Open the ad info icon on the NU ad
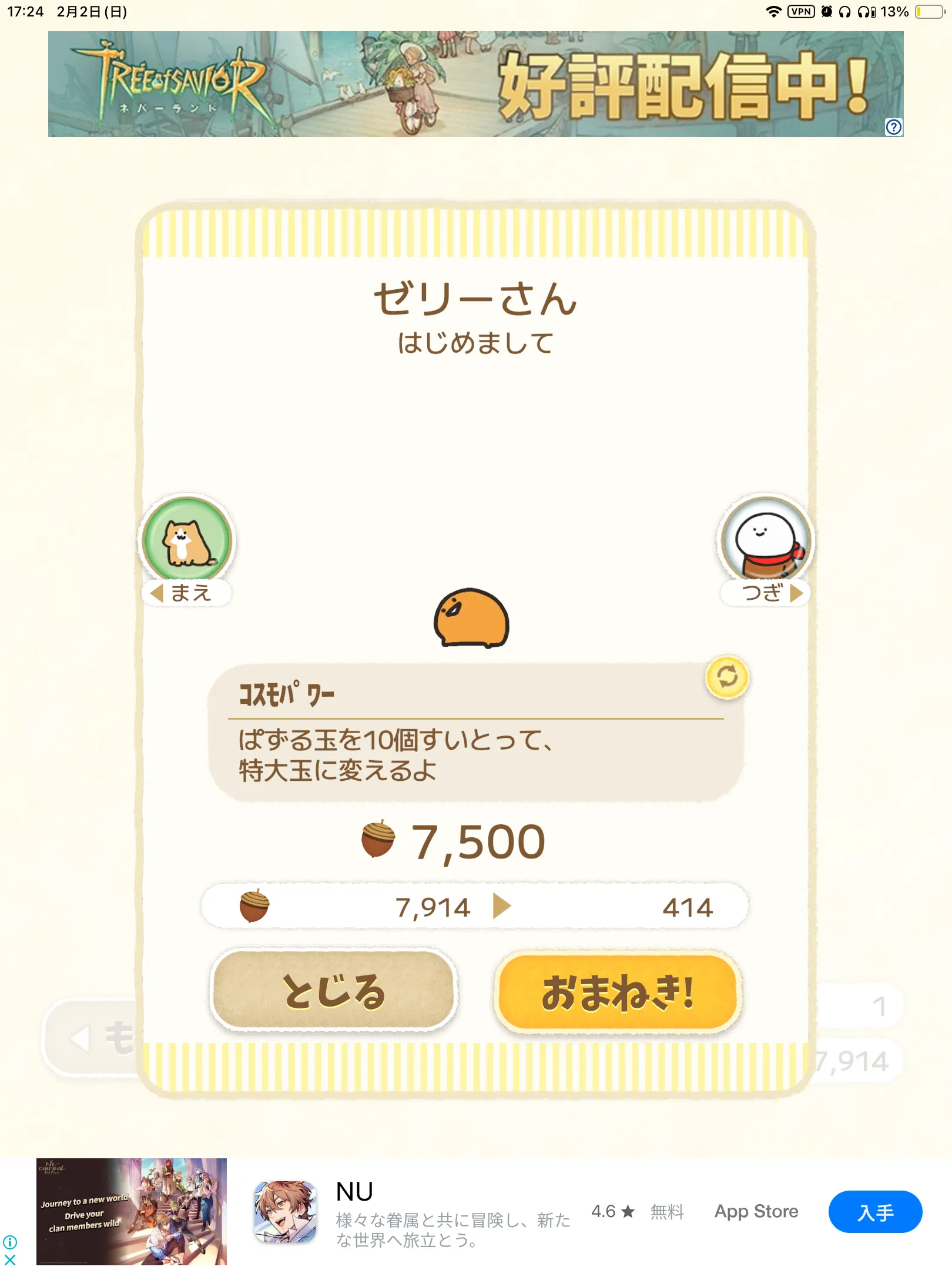 (x=10, y=1242)
